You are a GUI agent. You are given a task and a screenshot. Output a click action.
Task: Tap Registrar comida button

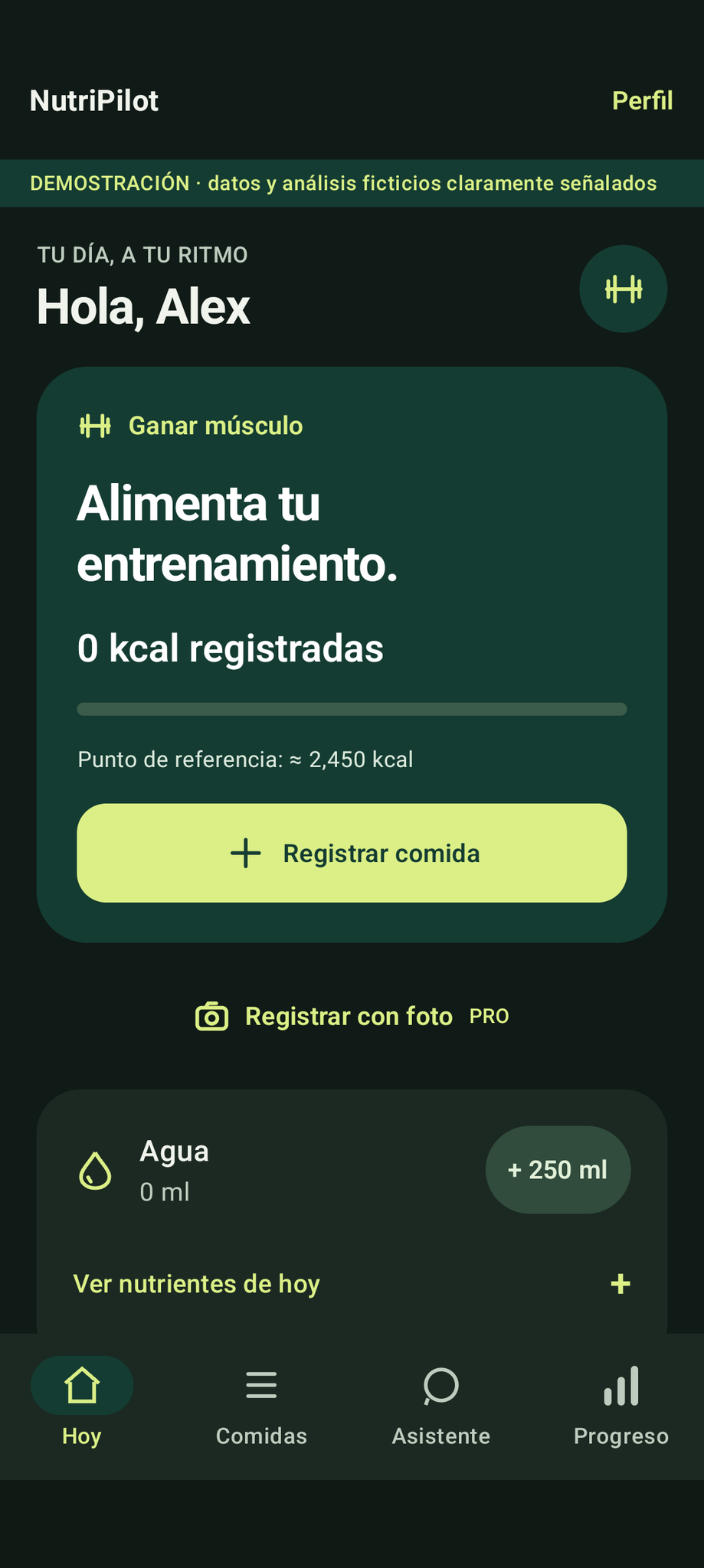[x=352, y=853]
